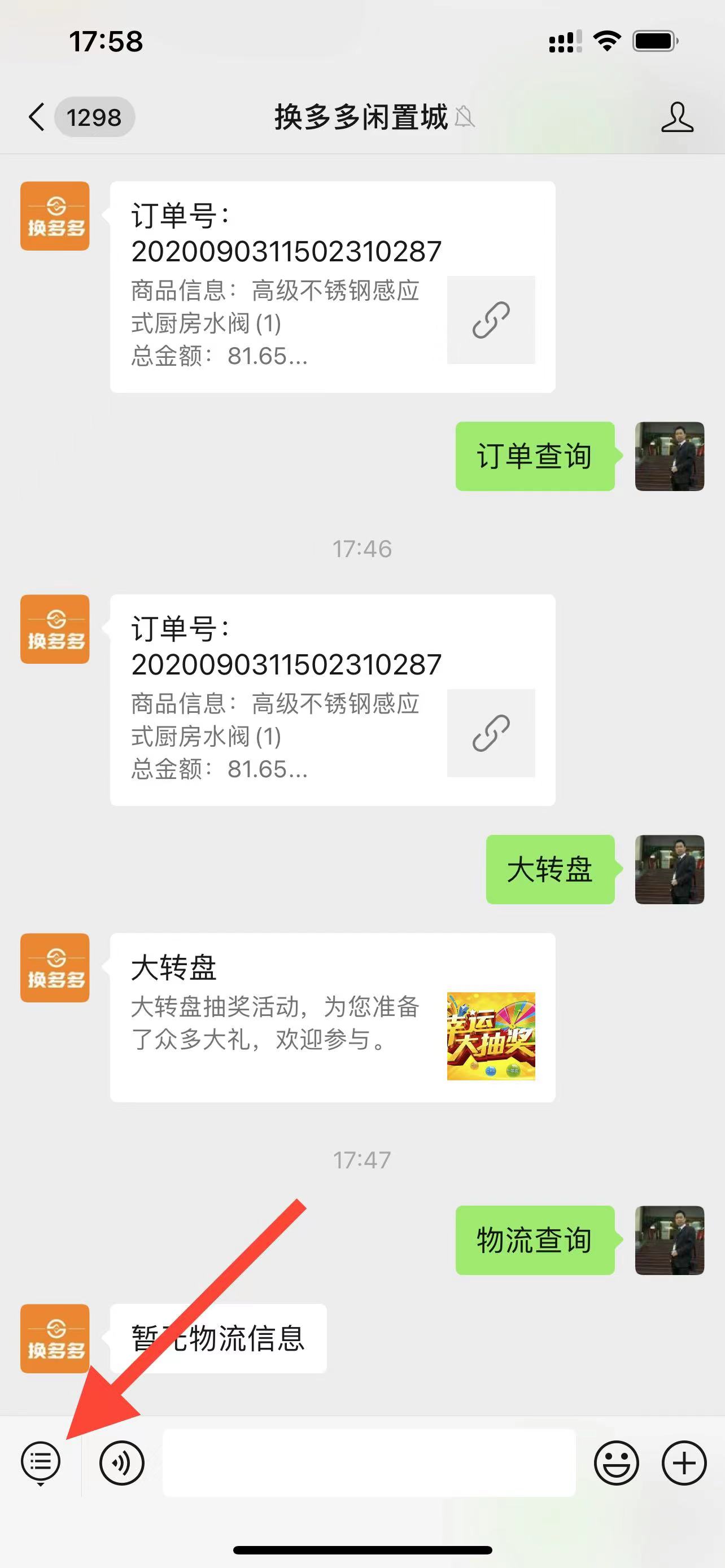Open 换多多 avatar beside 暂无物流信息
This screenshot has width=725, height=1568.
[x=55, y=1338]
